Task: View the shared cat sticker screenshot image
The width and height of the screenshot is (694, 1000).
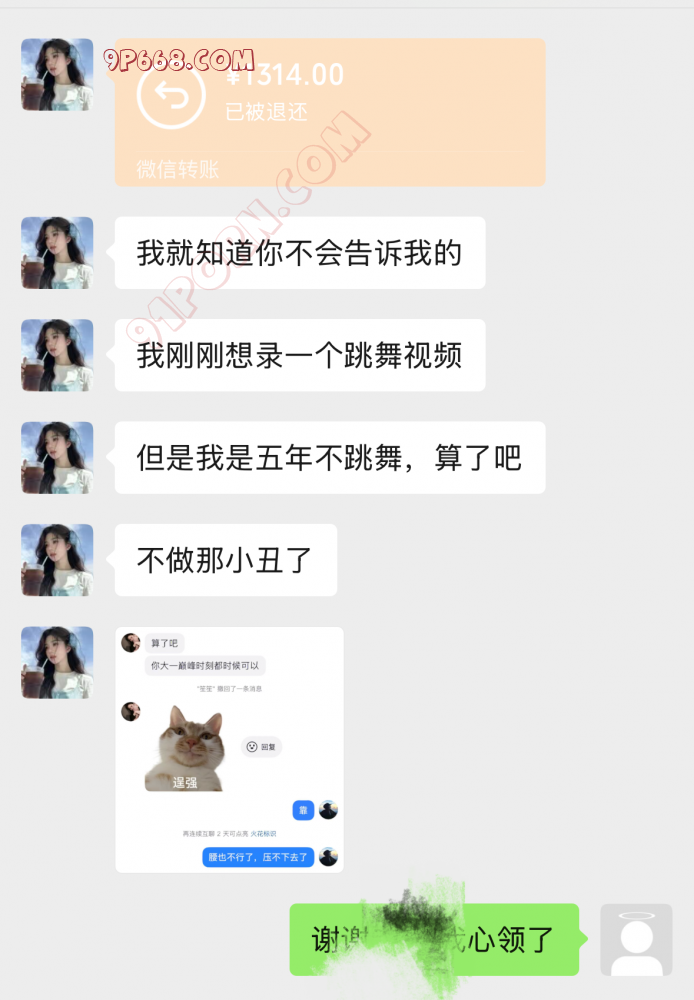Action: click(229, 749)
